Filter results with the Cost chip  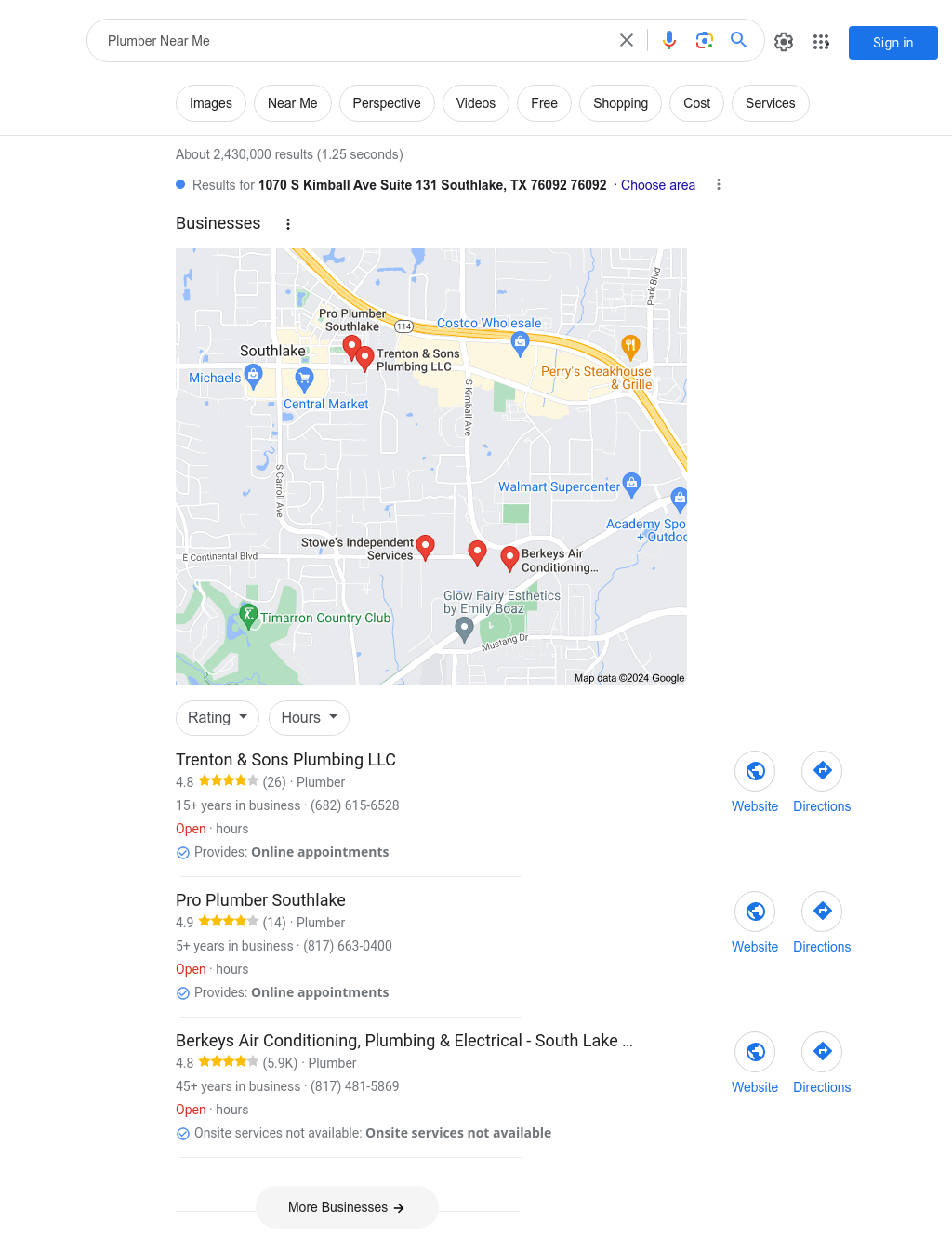tap(696, 103)
